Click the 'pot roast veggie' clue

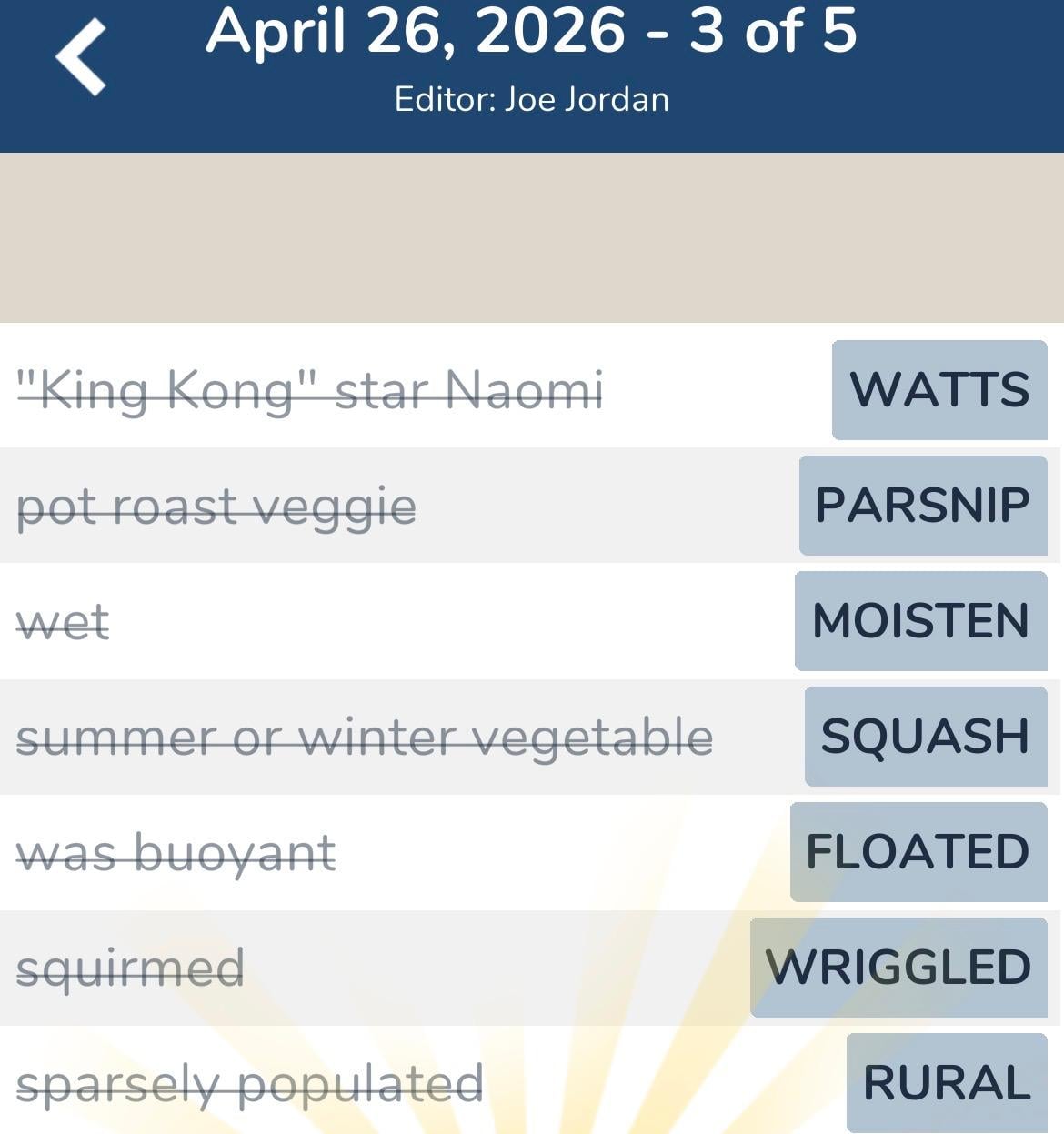click(217, 505)
